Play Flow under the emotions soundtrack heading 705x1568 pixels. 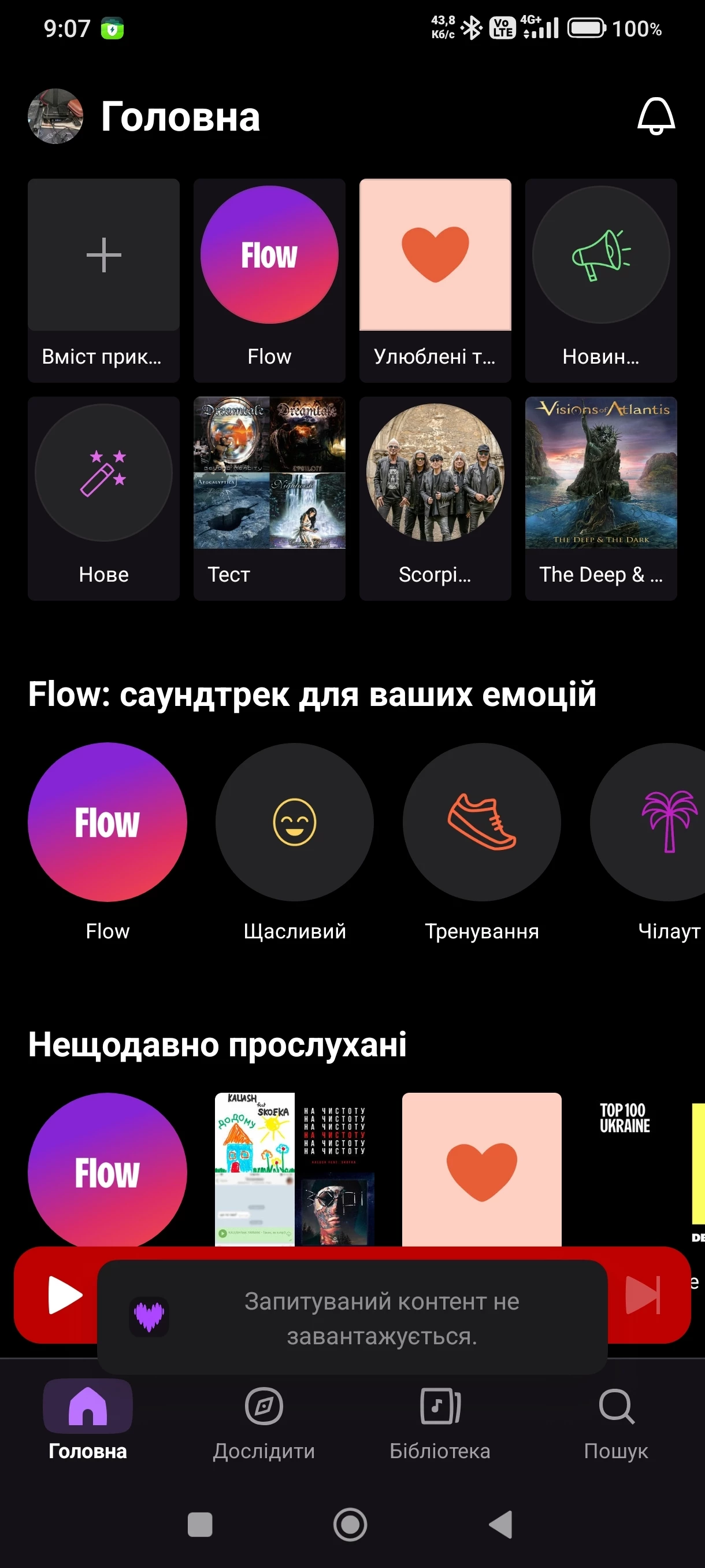coord(107,822)
